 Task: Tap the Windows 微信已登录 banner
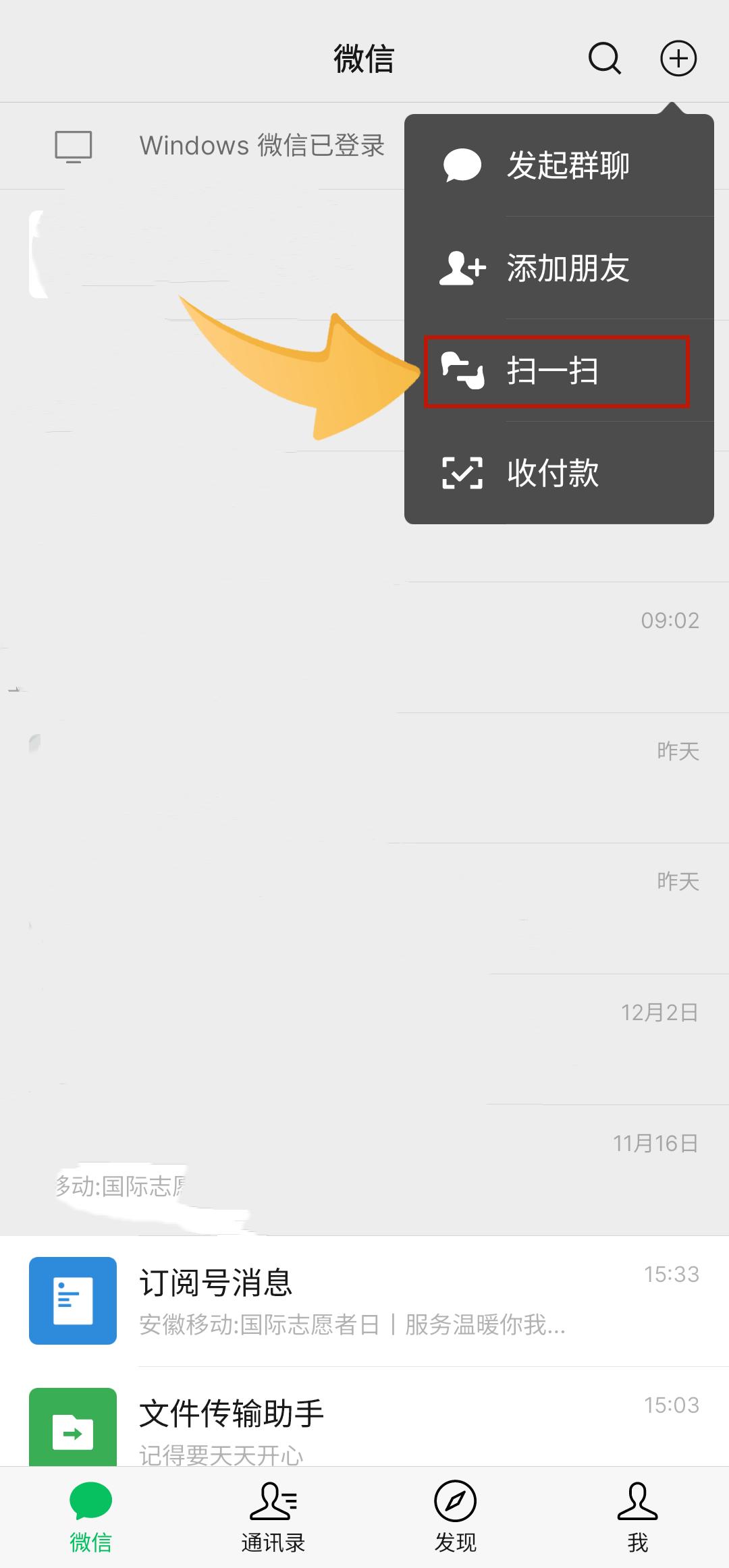pos(262,146)
